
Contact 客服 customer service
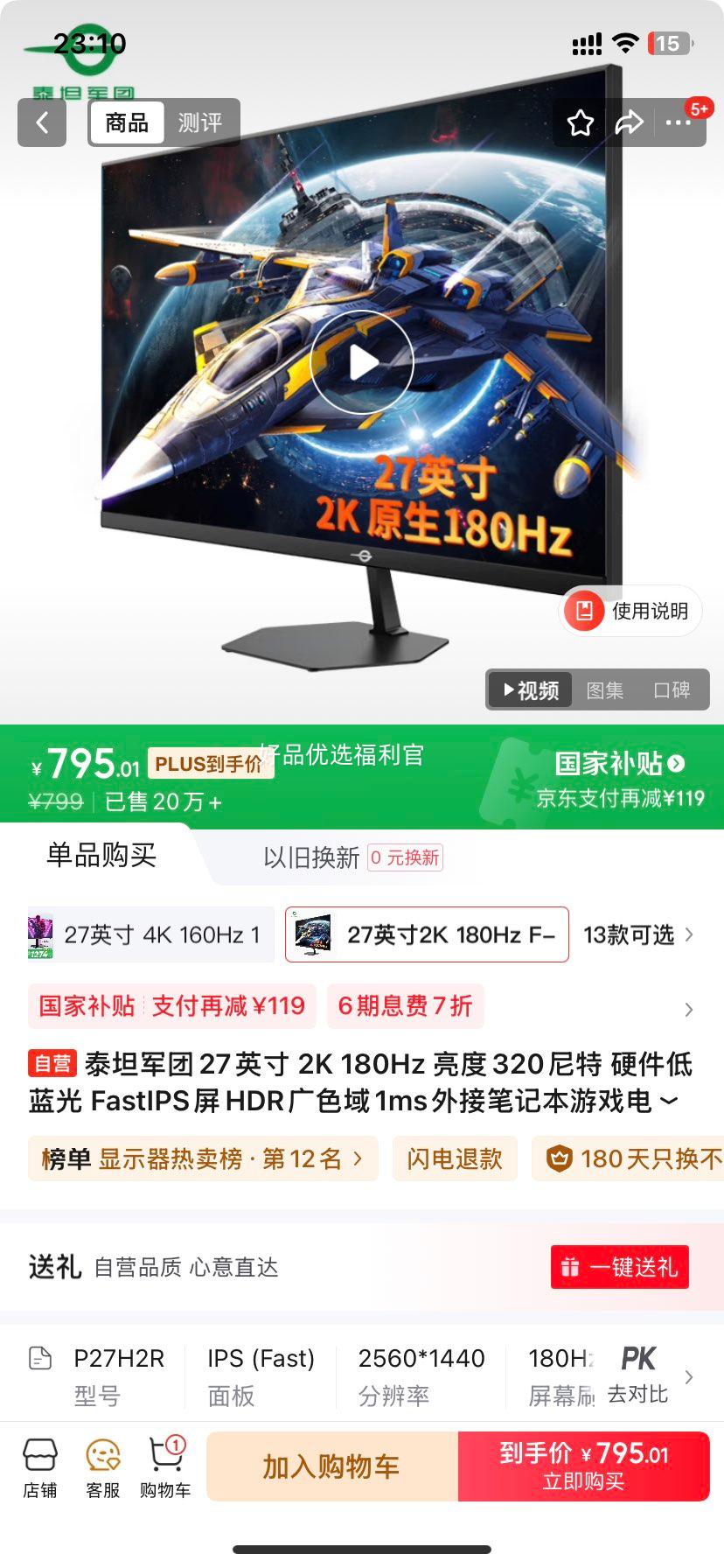click(101, 1466)
